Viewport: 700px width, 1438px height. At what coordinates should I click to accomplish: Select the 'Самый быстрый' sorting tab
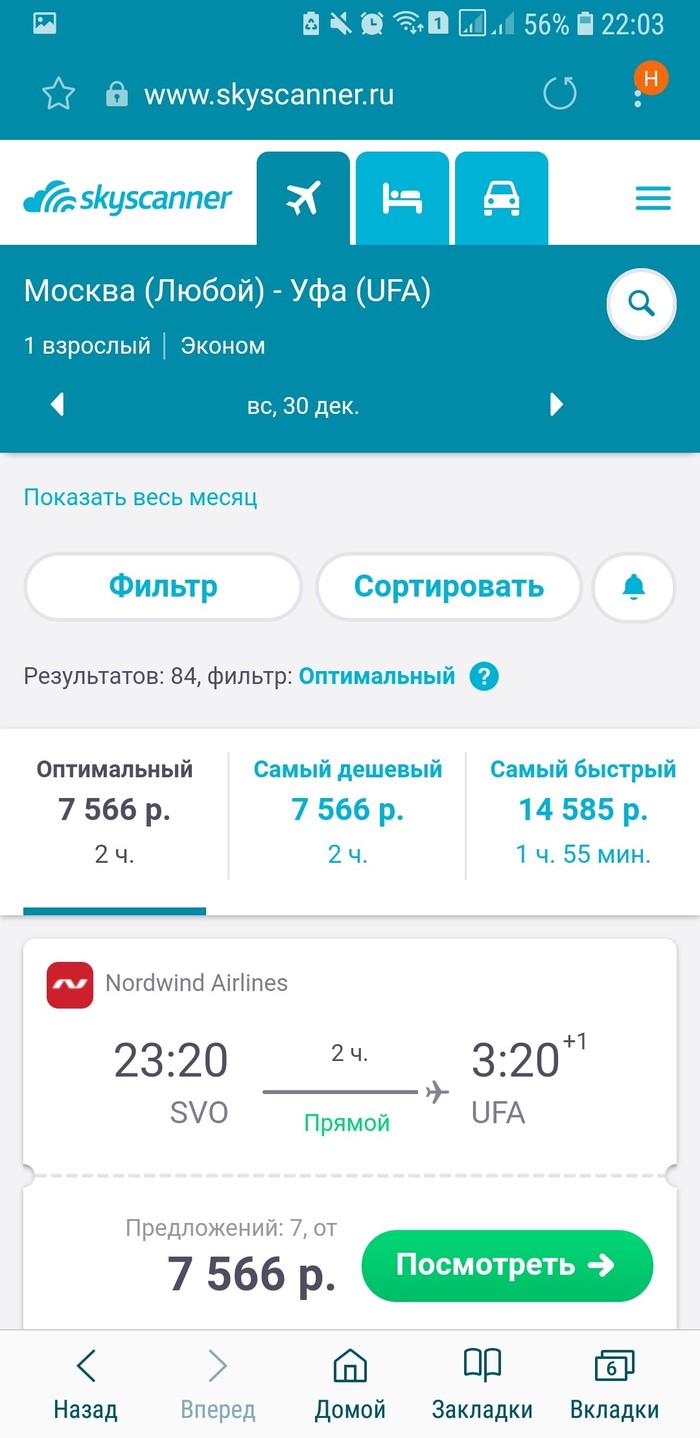tap(583, 809)
